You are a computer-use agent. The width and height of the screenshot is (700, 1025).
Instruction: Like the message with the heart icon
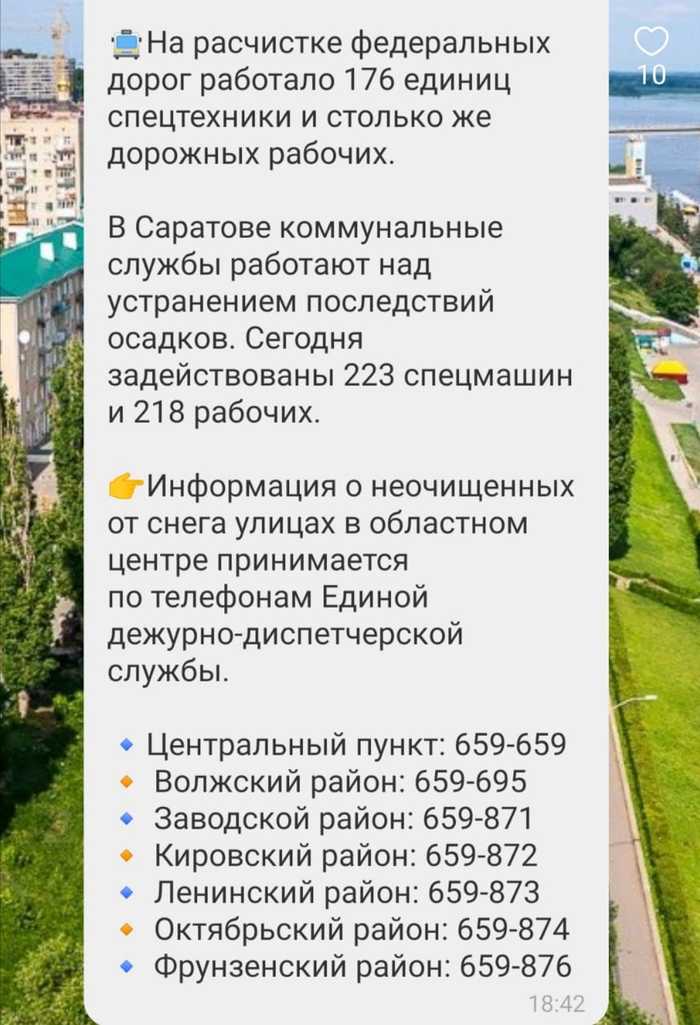tap(652, 42)
